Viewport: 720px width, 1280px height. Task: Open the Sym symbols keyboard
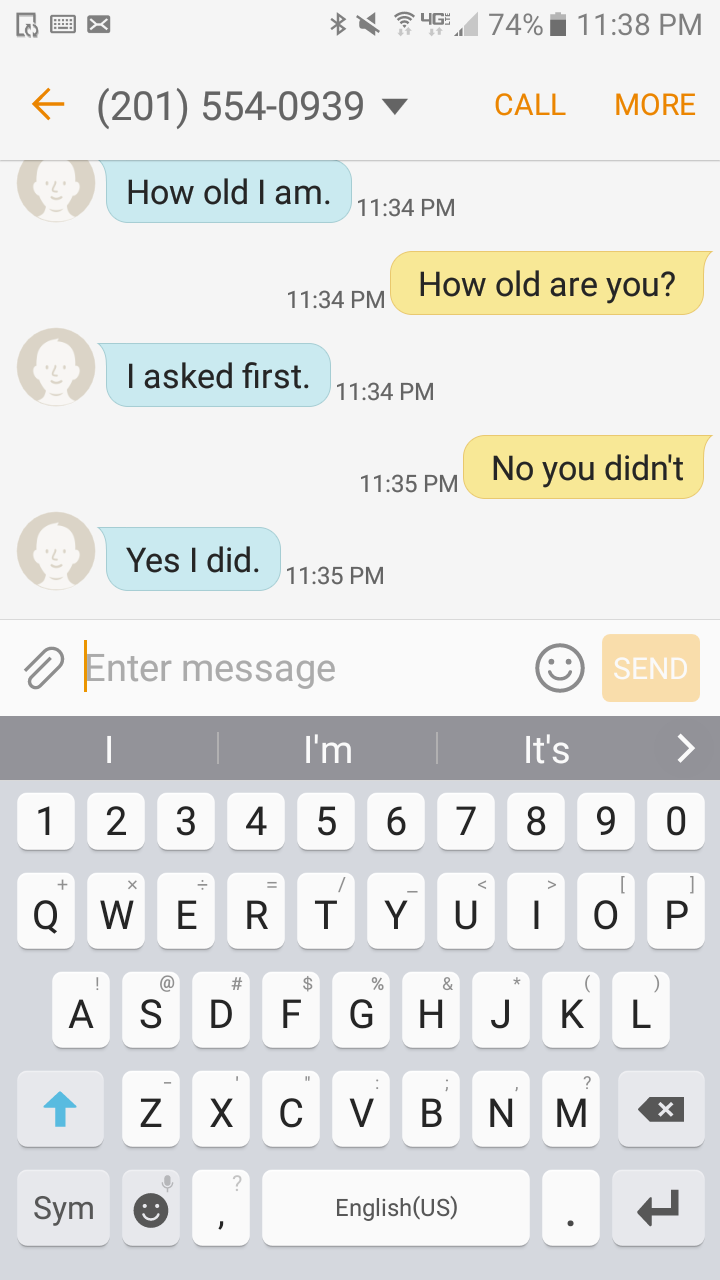[63, 1208]
